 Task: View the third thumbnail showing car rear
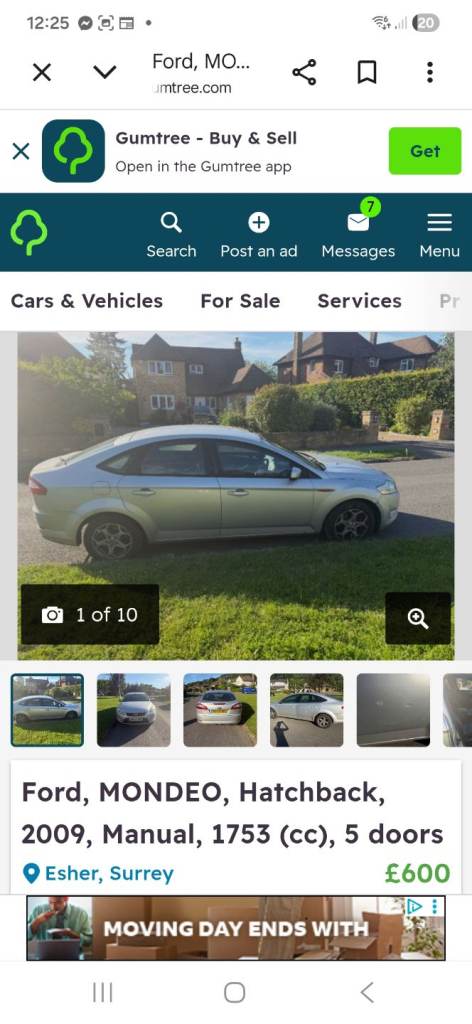point(220,710)
